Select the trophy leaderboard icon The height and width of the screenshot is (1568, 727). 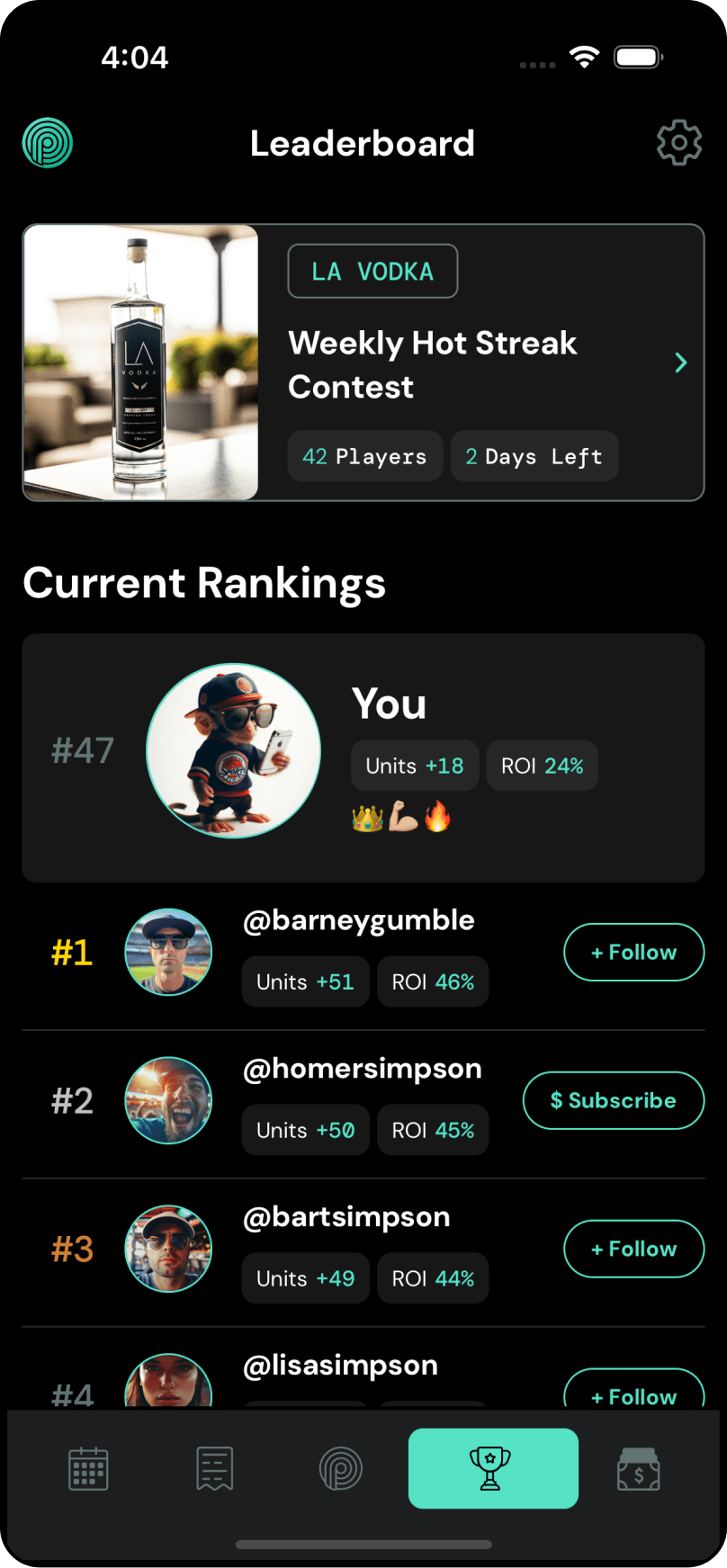[x=492, y=1468]
